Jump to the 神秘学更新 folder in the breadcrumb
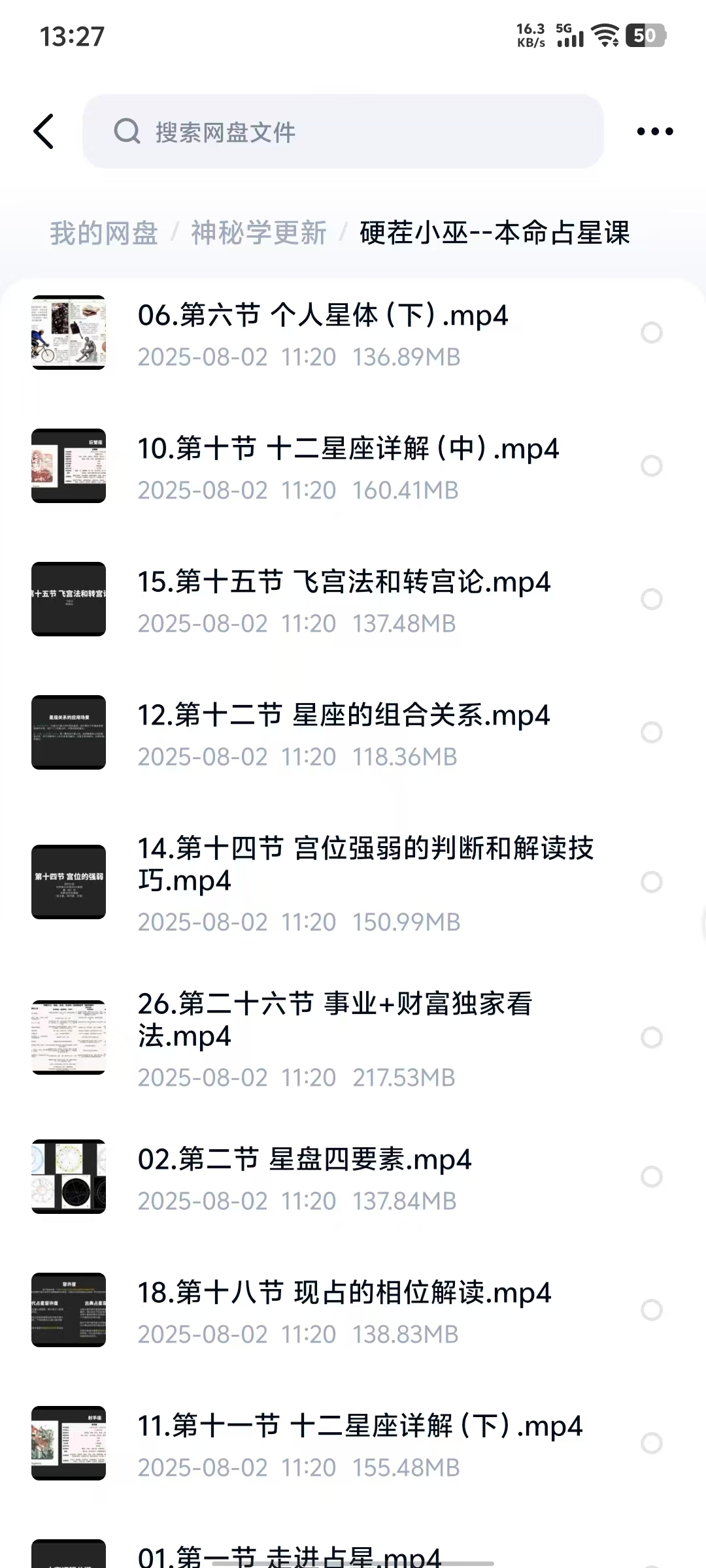Image resolution: width=706 pixels, height=1568 pixels. (259, 233)
